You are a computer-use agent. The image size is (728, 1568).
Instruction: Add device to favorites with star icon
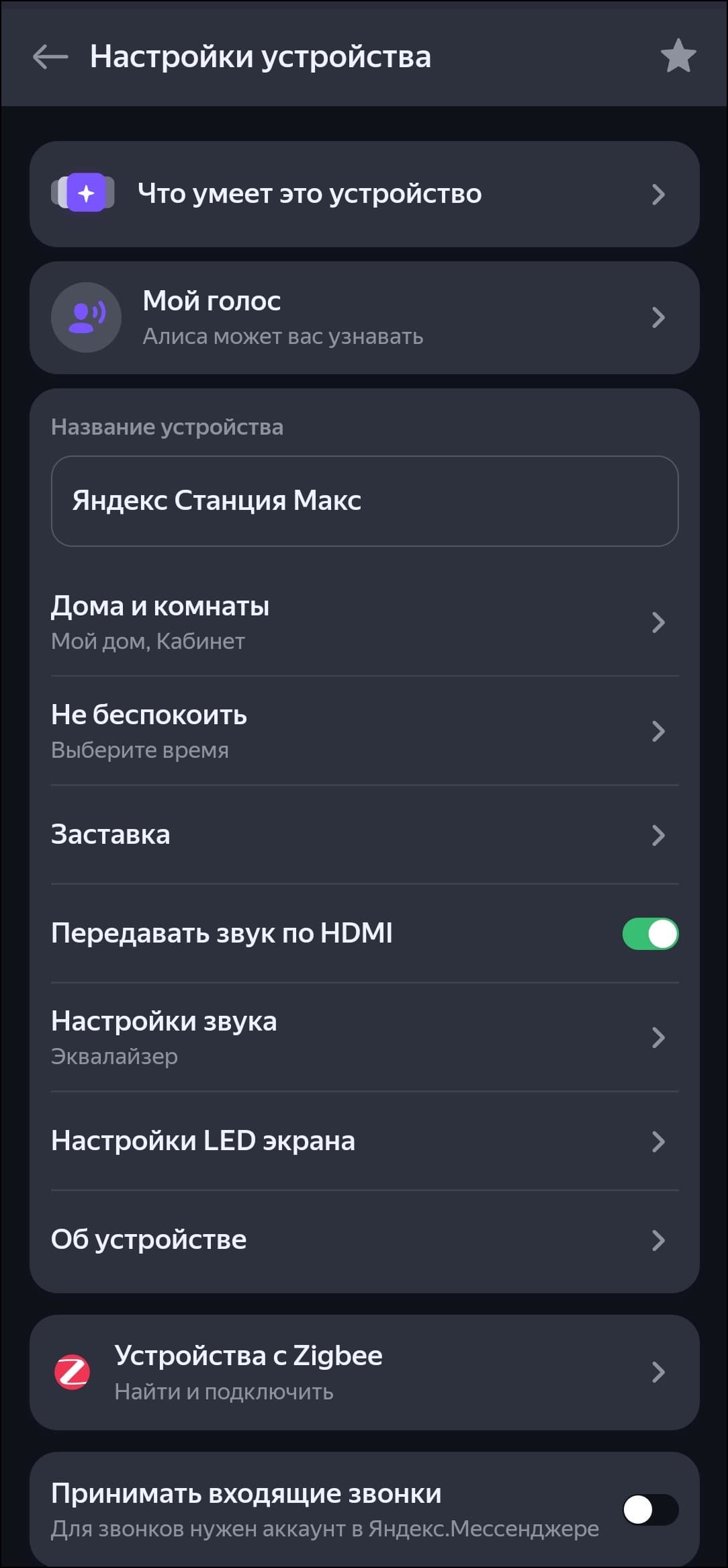click(x=678, y=56)
